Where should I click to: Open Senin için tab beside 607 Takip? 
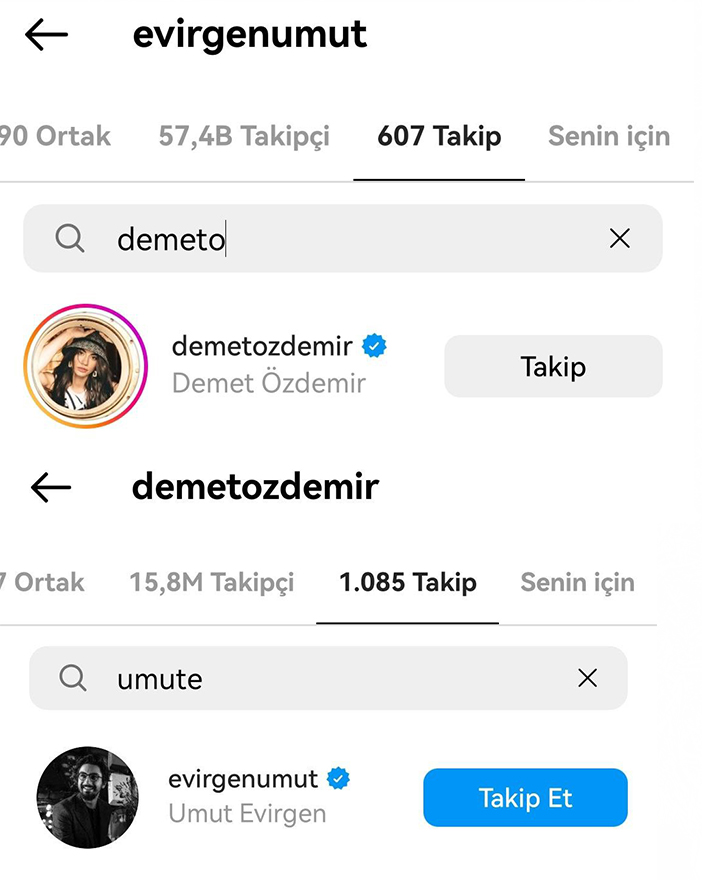608,136
